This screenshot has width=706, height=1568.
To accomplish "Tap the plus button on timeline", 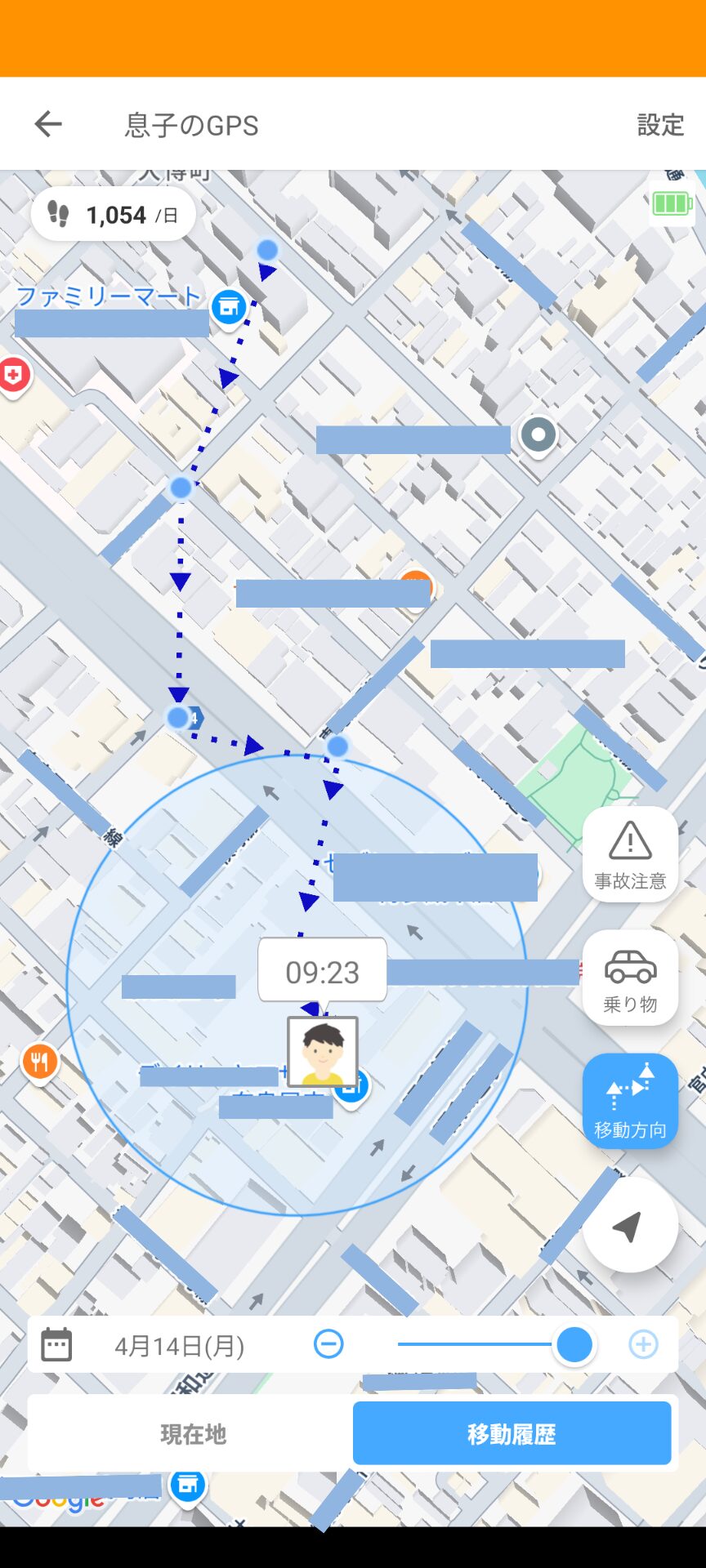I will [x=643, y=1344].
